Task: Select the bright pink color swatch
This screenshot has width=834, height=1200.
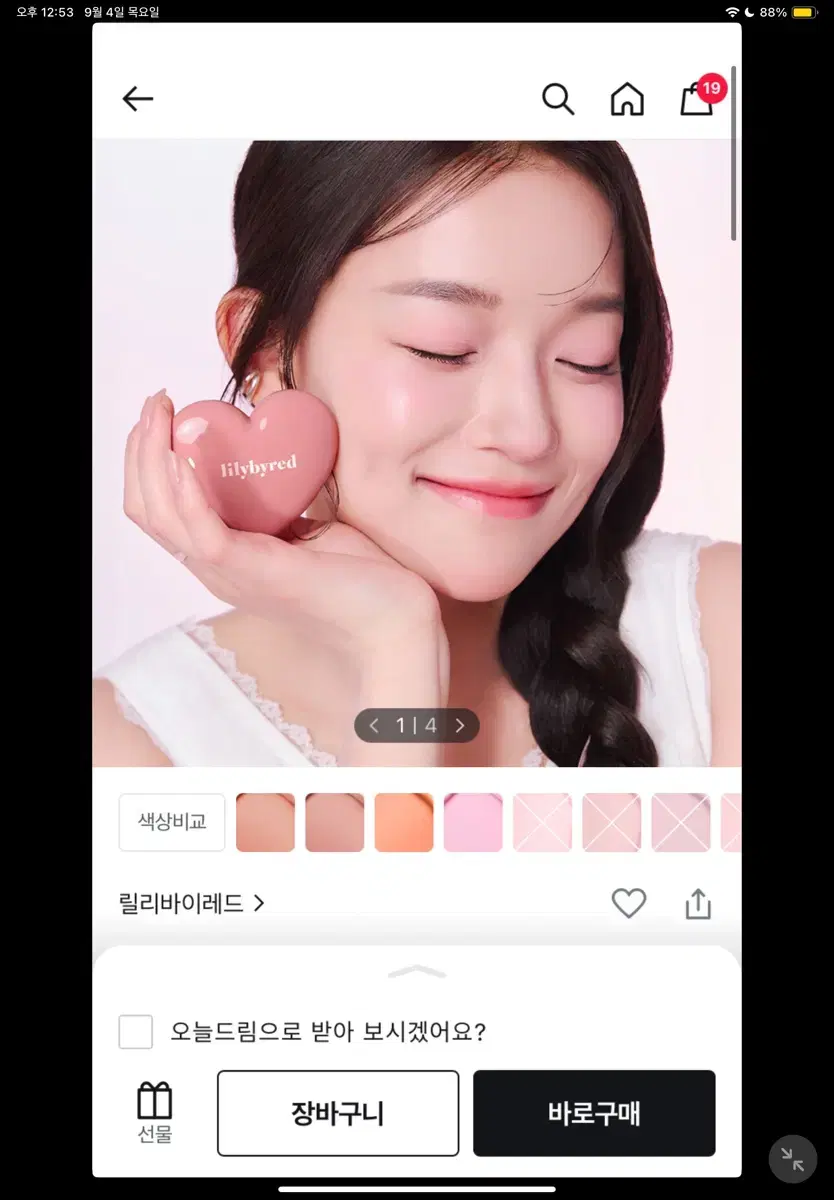Action: pos(473,821)
